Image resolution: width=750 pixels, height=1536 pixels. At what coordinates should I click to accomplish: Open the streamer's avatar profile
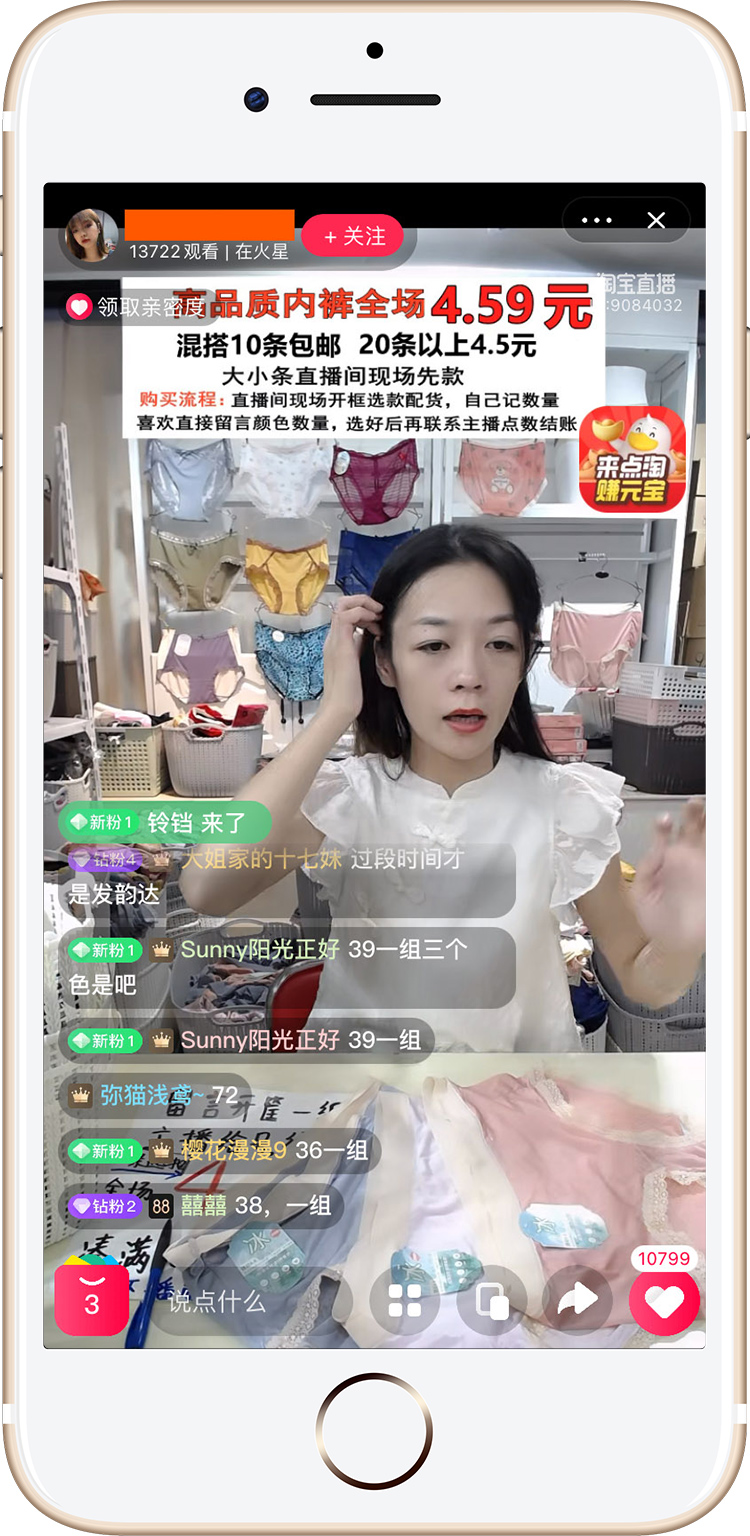click(91, 236)
